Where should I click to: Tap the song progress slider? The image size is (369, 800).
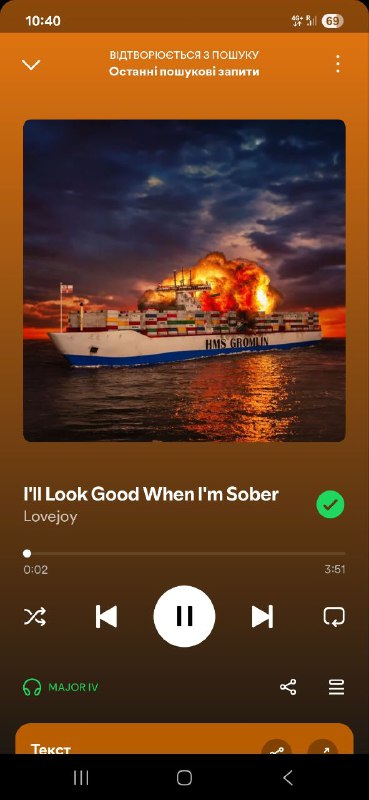point(184,553)
